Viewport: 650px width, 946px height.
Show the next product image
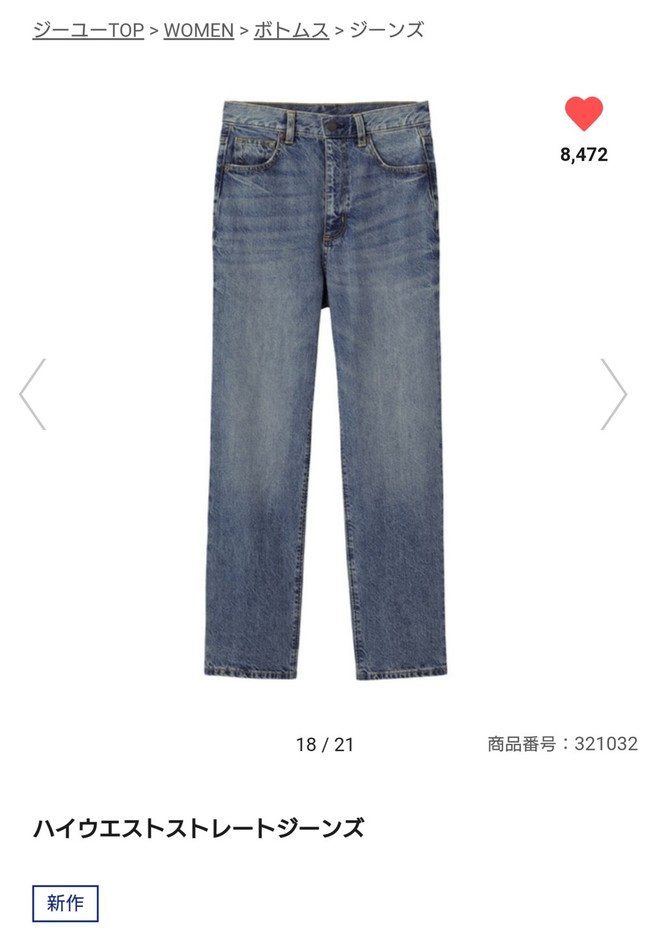(x=613, y=394)
